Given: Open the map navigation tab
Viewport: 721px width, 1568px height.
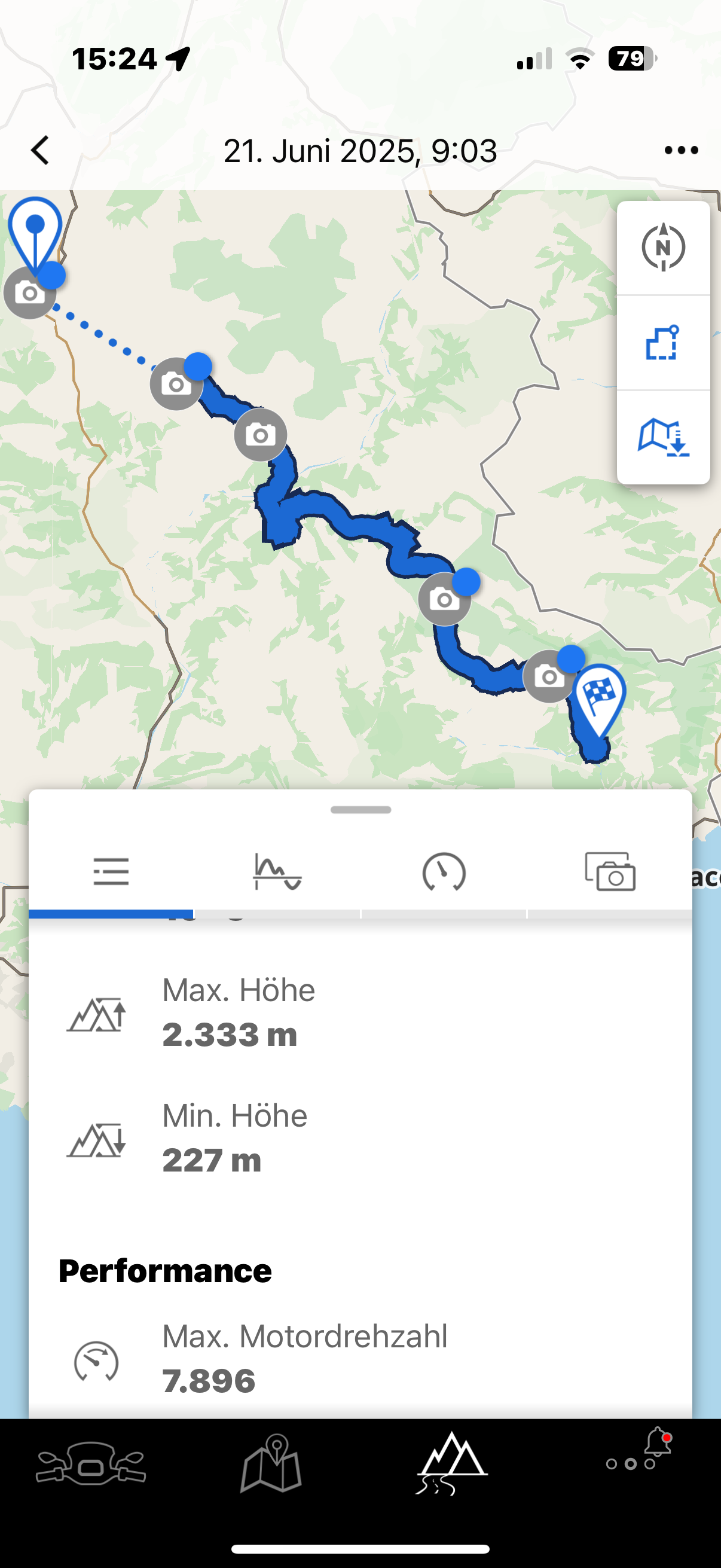Looking at the screenshot, I should point(271,1463).
